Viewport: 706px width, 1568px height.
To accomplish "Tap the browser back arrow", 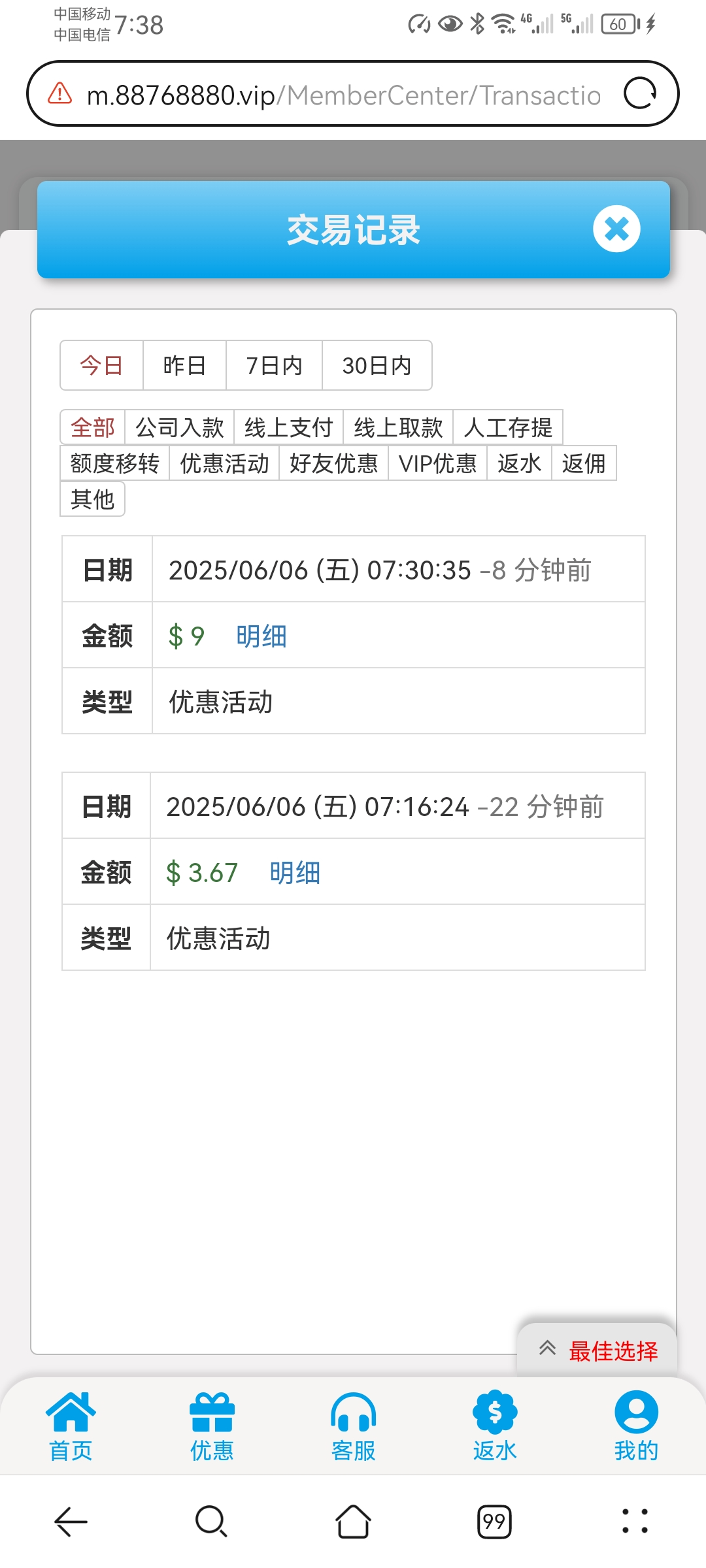I will pyautogui.click(x=70, y=1522).
